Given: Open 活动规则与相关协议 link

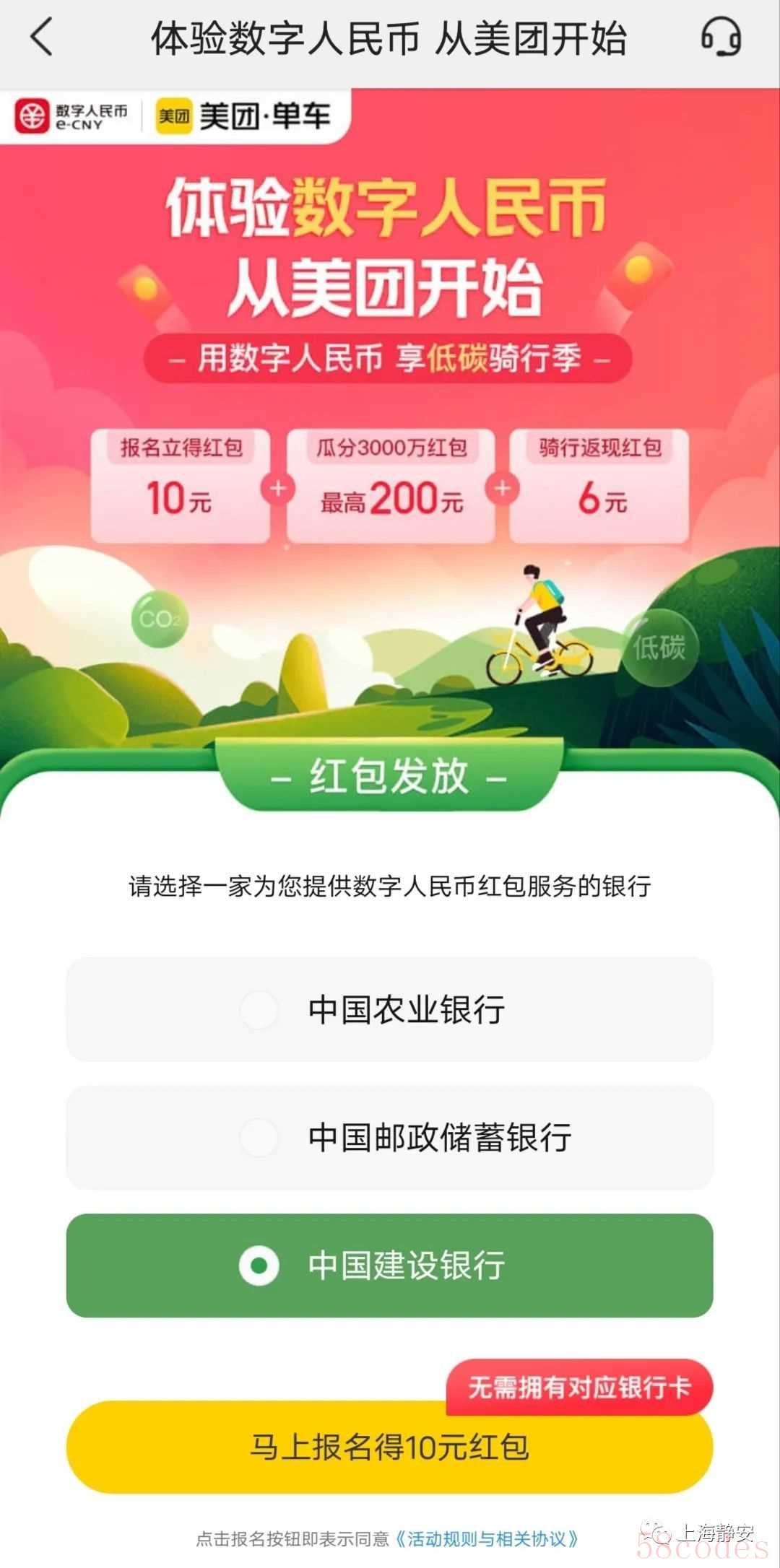Looking at the screenshot, I should [x=487, y=1539].
